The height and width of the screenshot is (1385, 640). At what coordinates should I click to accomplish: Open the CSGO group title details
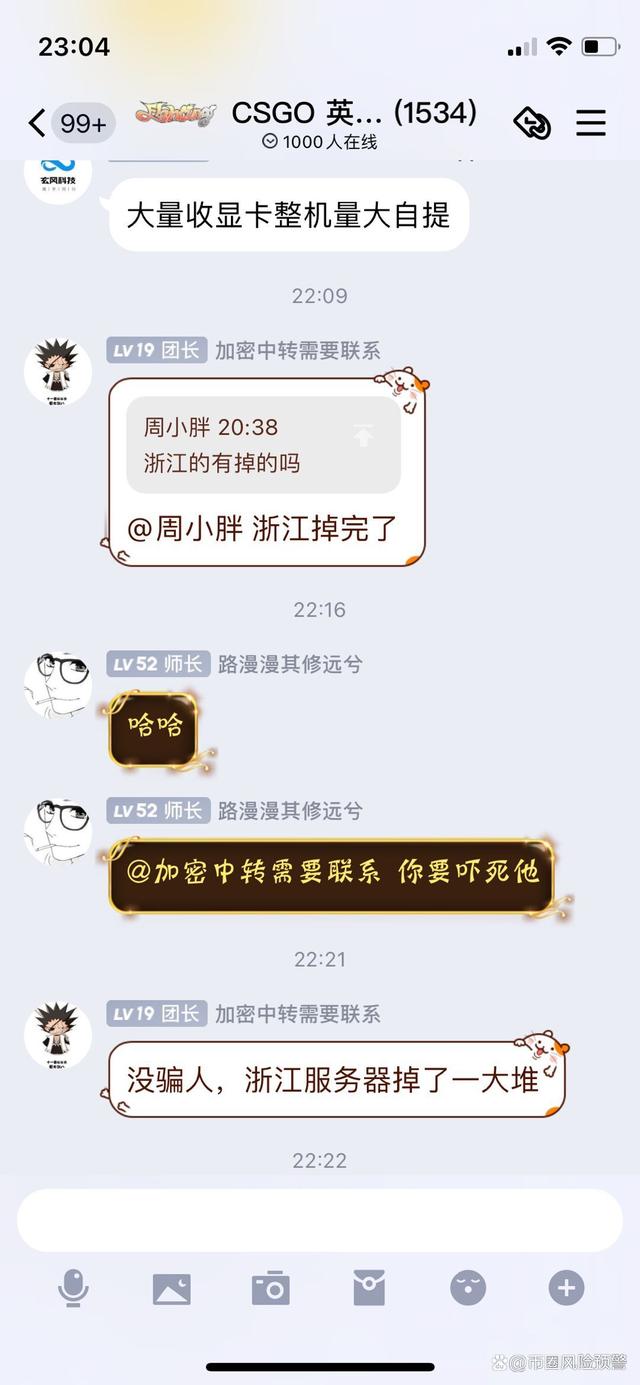tap(354, 113)
